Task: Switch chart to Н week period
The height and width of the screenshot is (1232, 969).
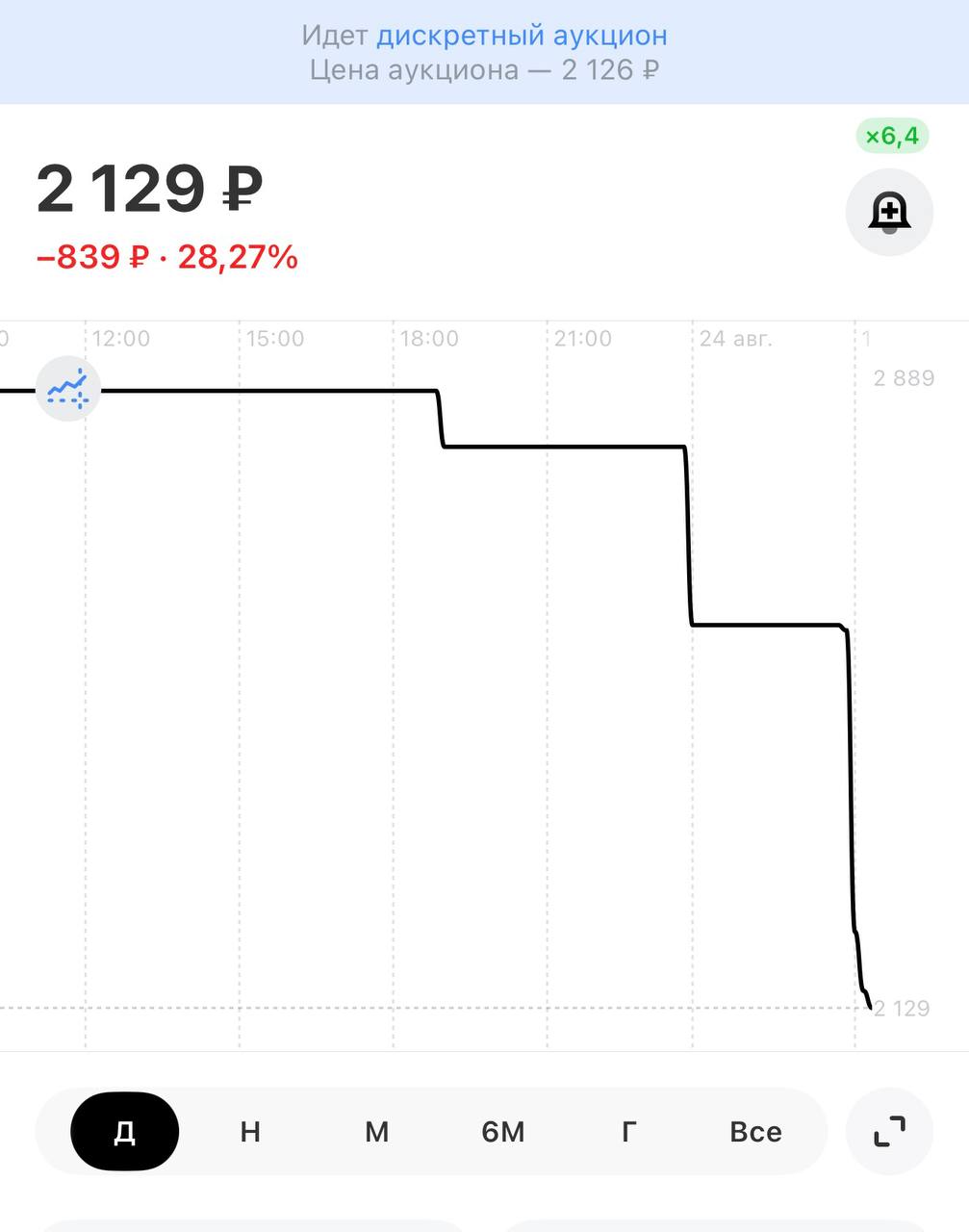Action: click(x=250, y=1131)
